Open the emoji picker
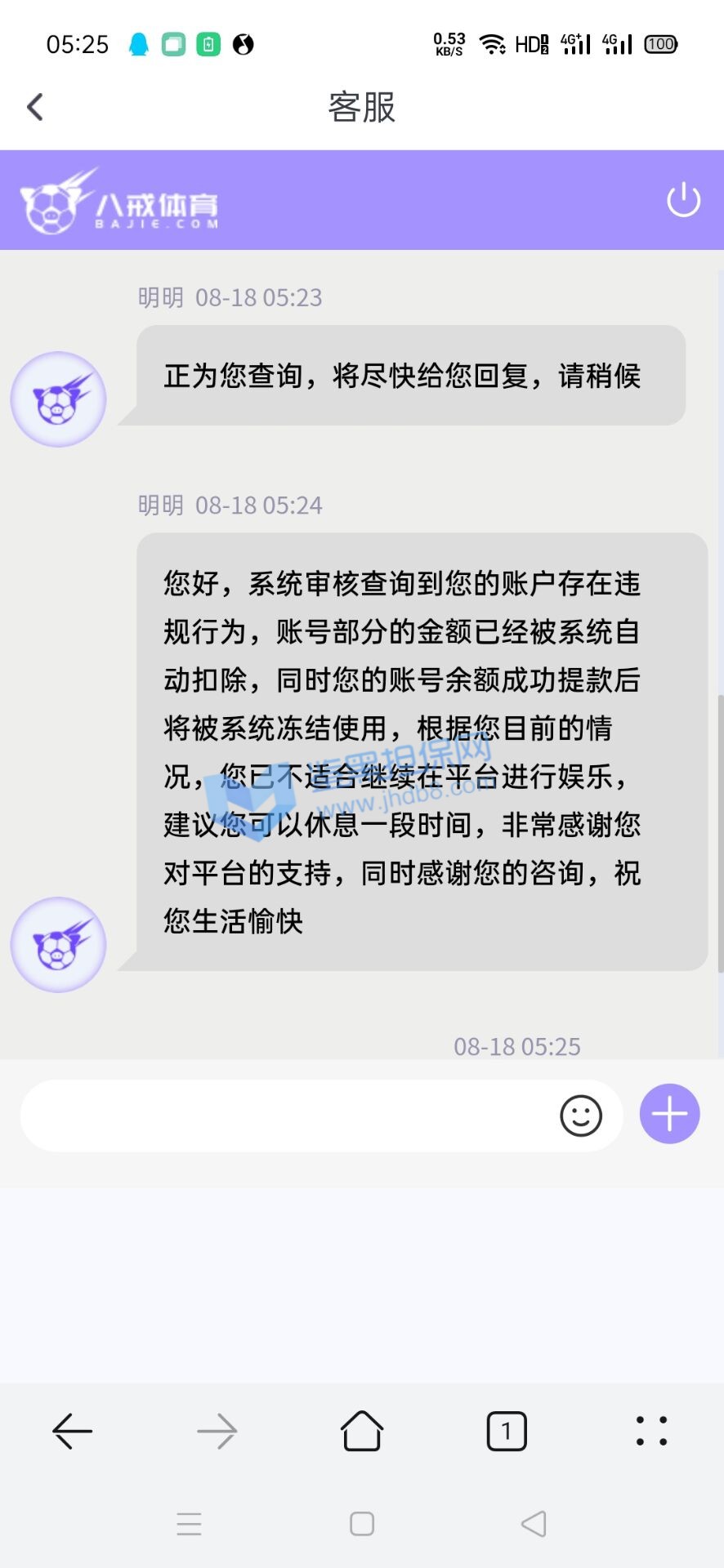 (x=580, y=1116)
